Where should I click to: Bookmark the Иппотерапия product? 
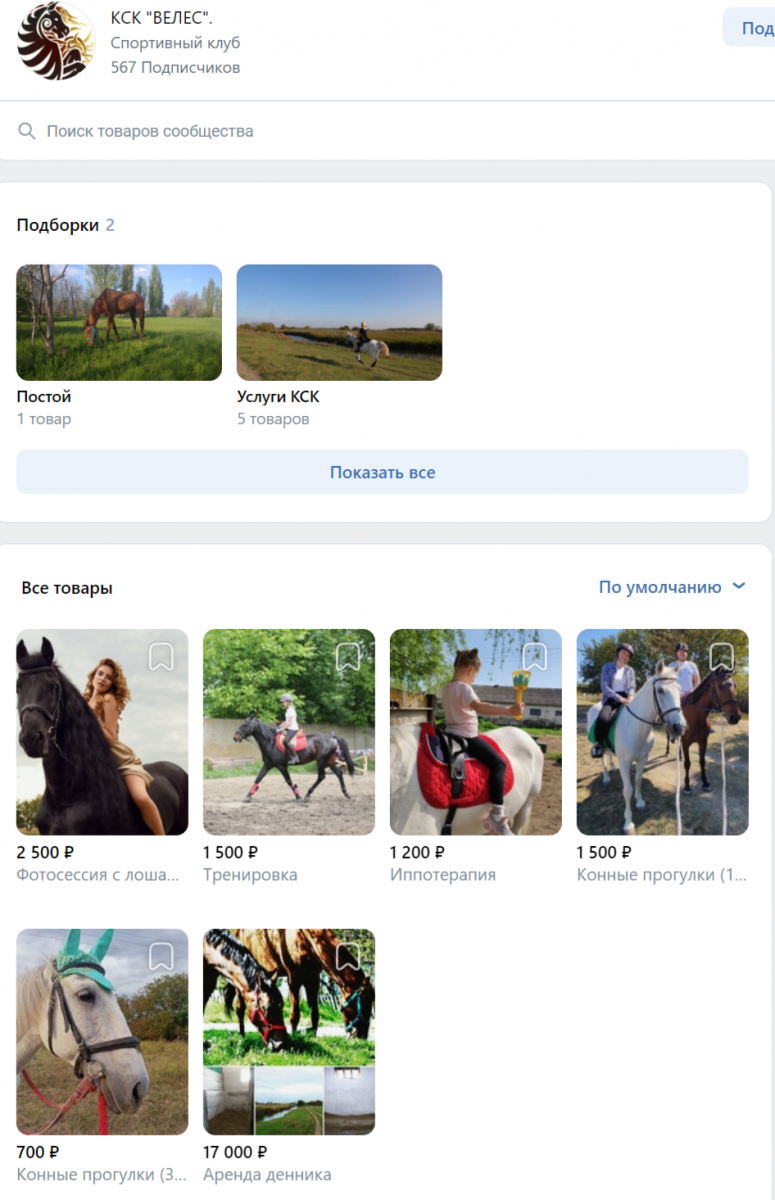coord(535,657)
